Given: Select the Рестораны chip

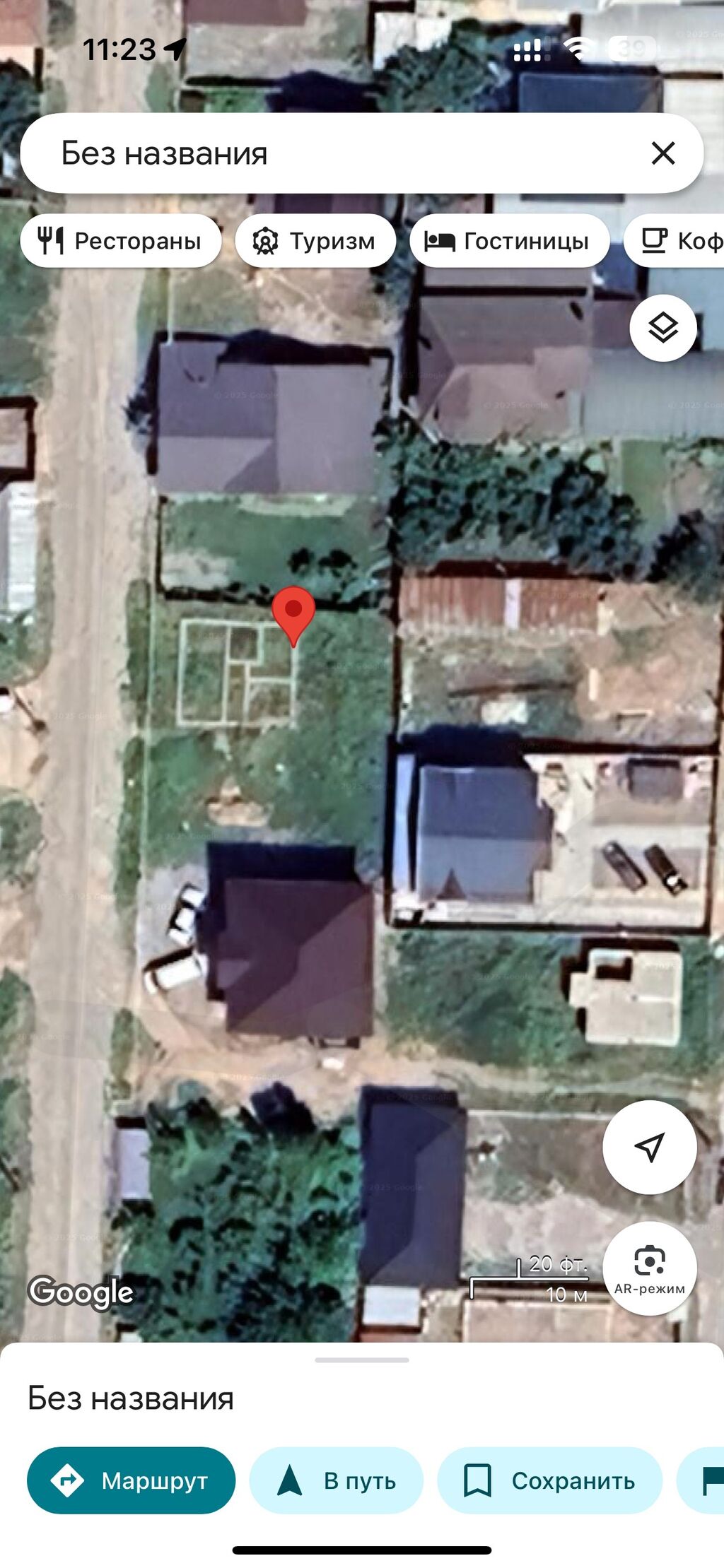Looking at the screenshot, I should [x=121, y=241].
